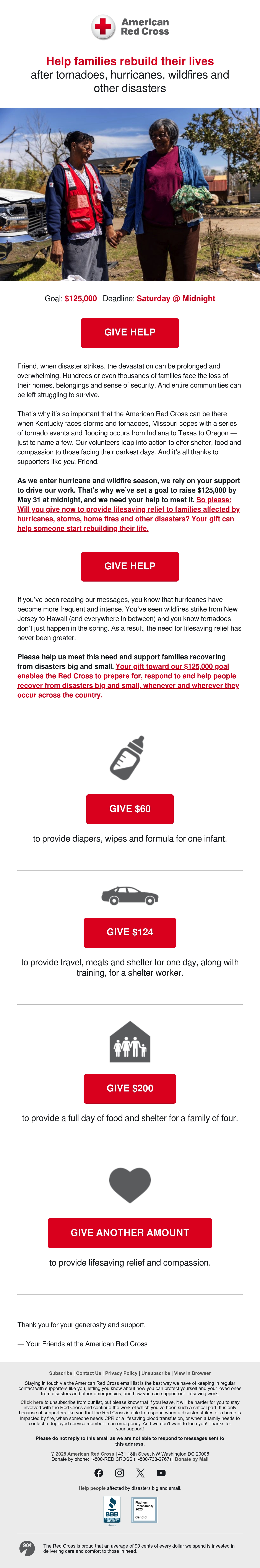Open the YouTube icon in the footer
The image size is (260, 1568).
[161, 1473]
